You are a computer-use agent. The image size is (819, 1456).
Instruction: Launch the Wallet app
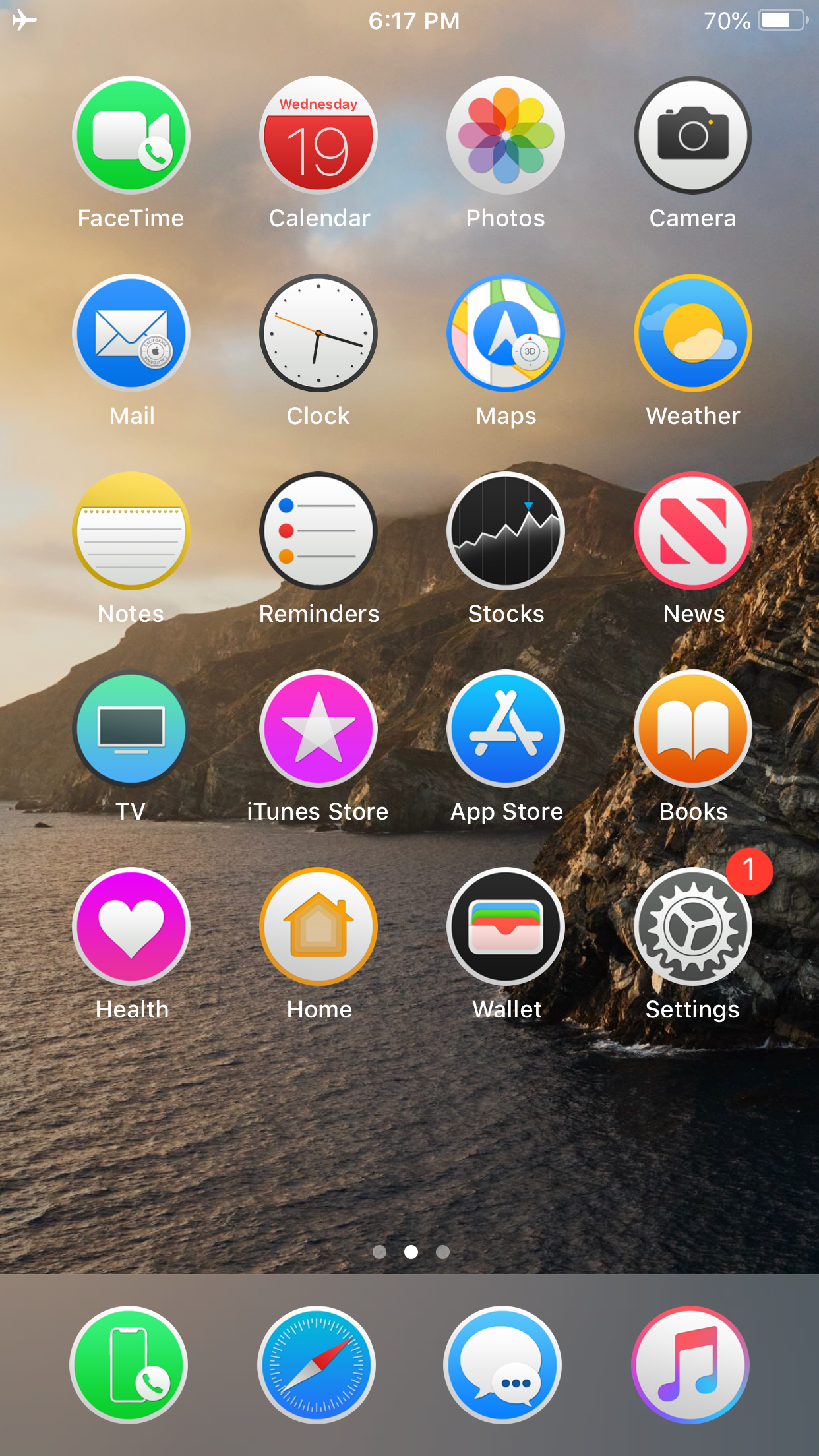[506, 927]
